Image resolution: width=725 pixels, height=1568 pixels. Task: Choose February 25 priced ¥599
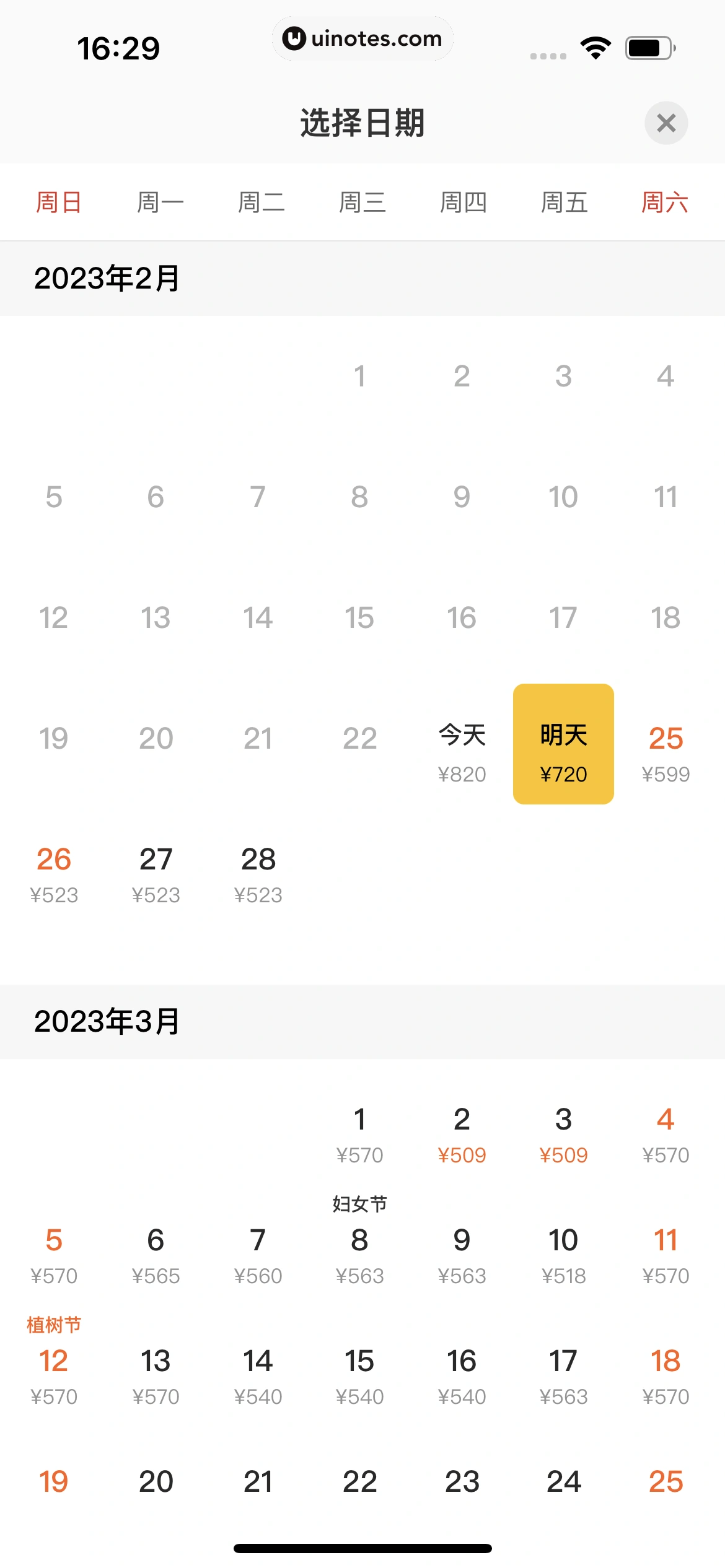tap(666, 751)
